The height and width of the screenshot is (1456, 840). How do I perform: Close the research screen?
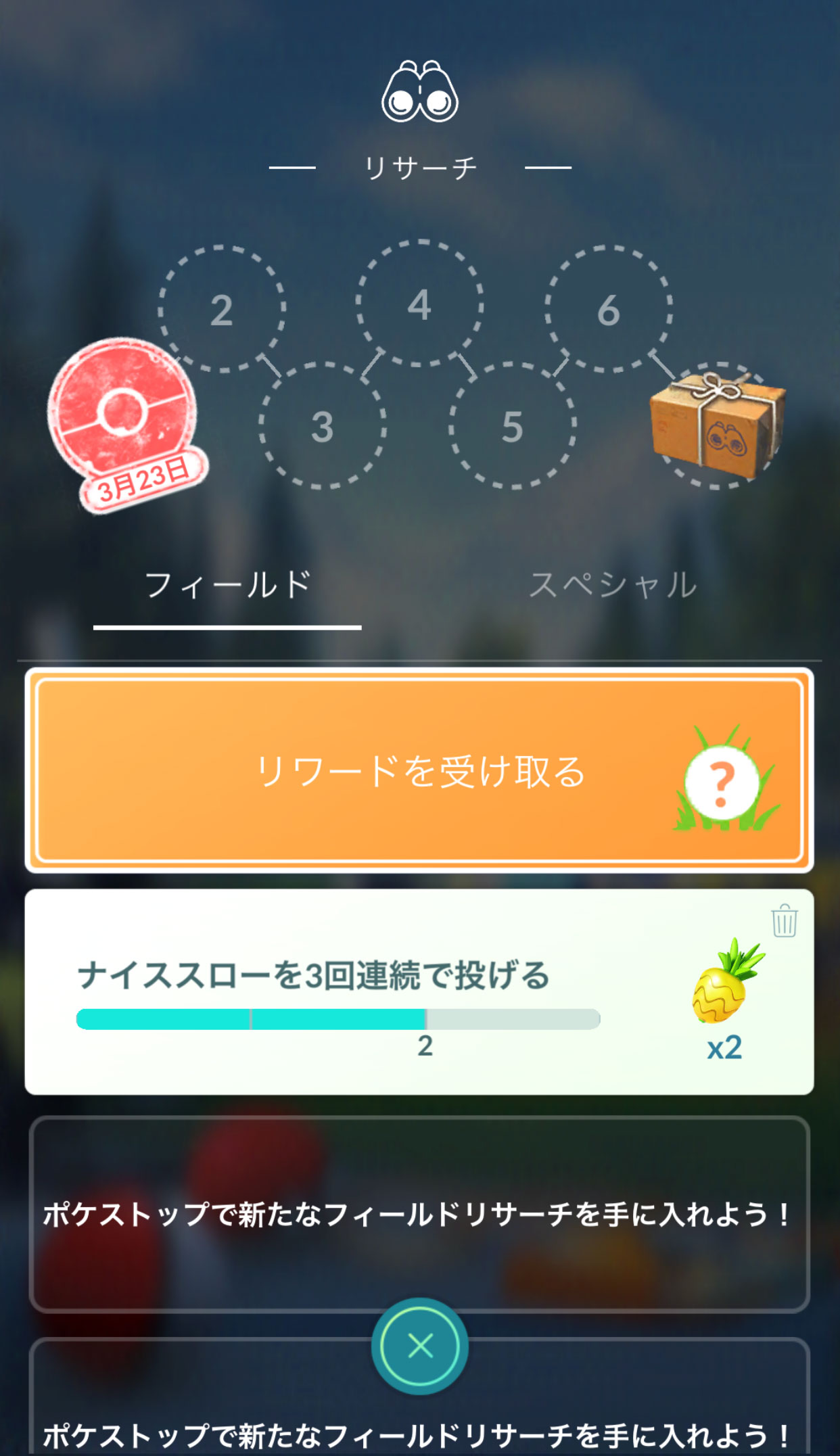tap(420, 1346)
